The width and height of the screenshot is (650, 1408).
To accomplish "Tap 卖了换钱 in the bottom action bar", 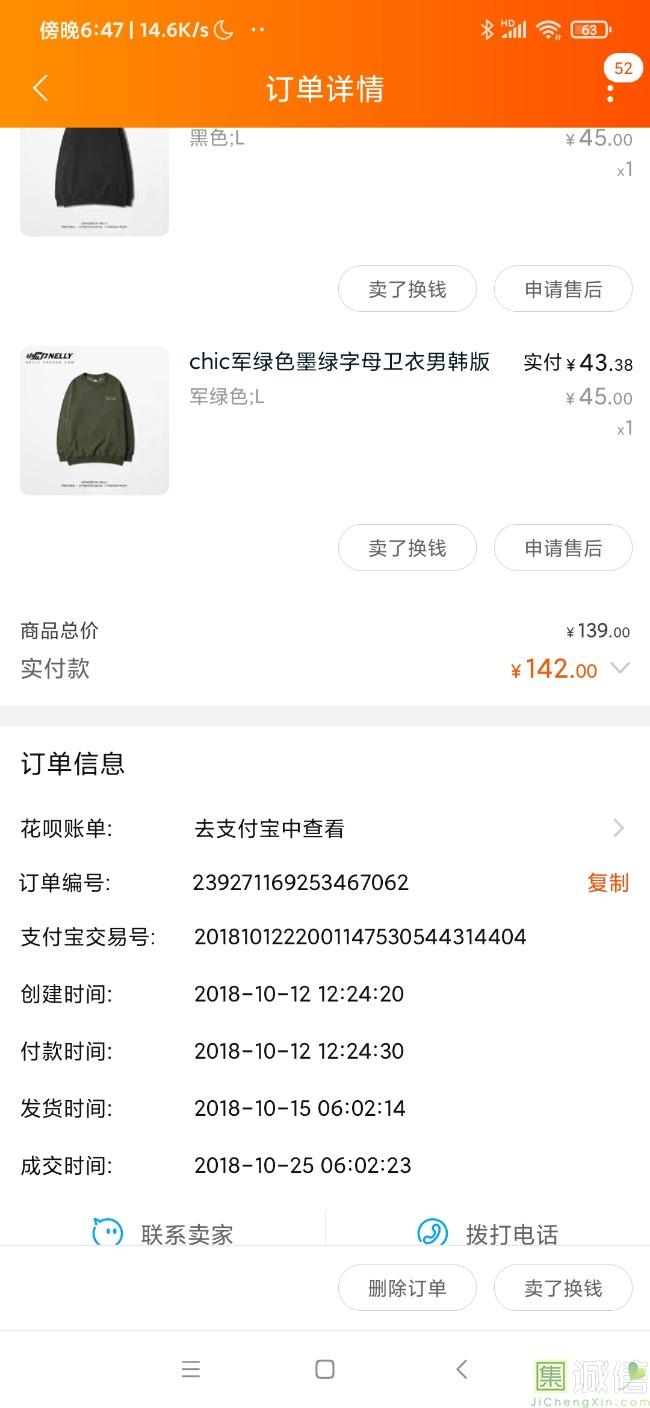I will tap(563, 1288).
